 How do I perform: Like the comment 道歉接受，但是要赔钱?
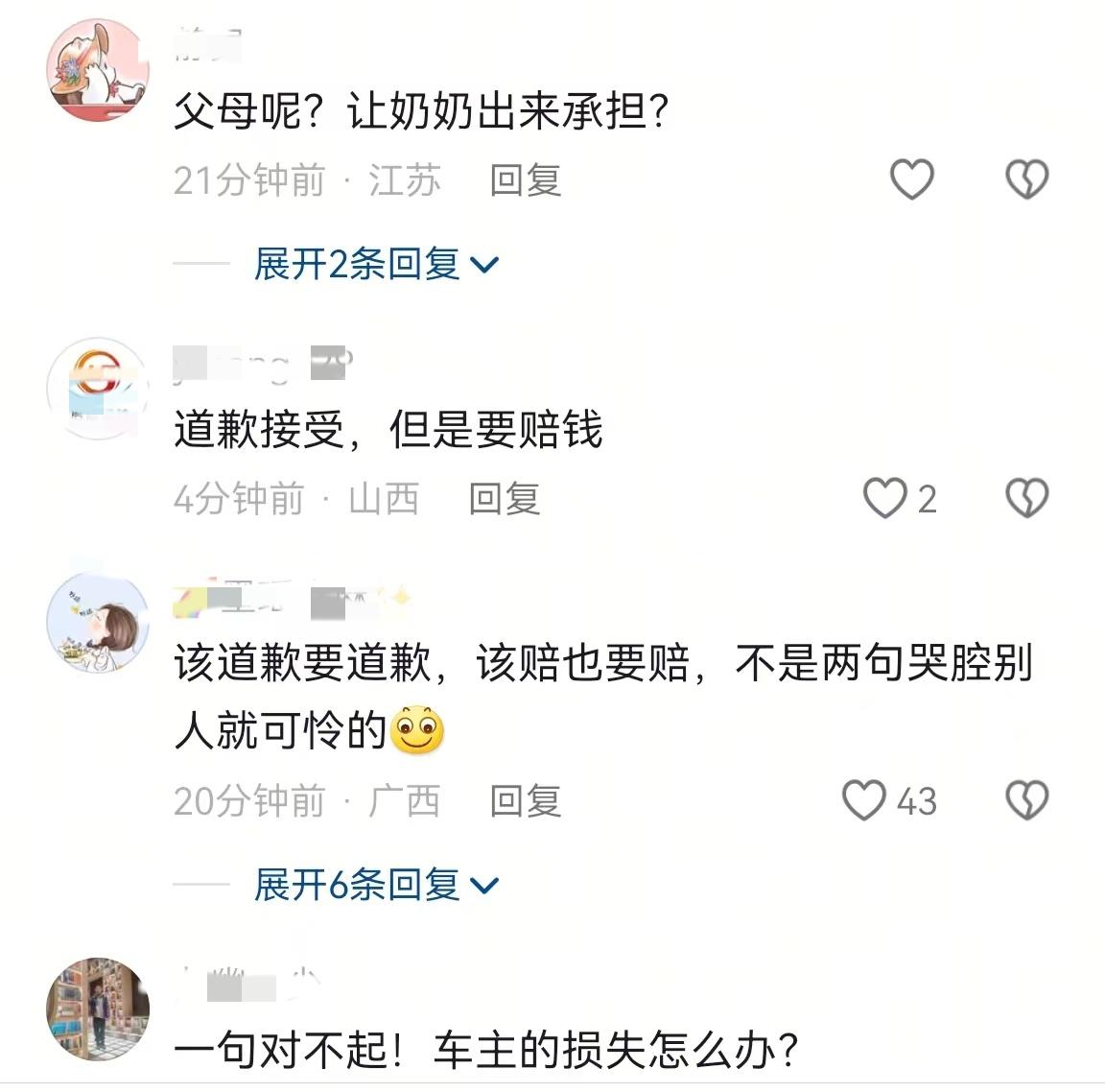[x=884, y=499]
